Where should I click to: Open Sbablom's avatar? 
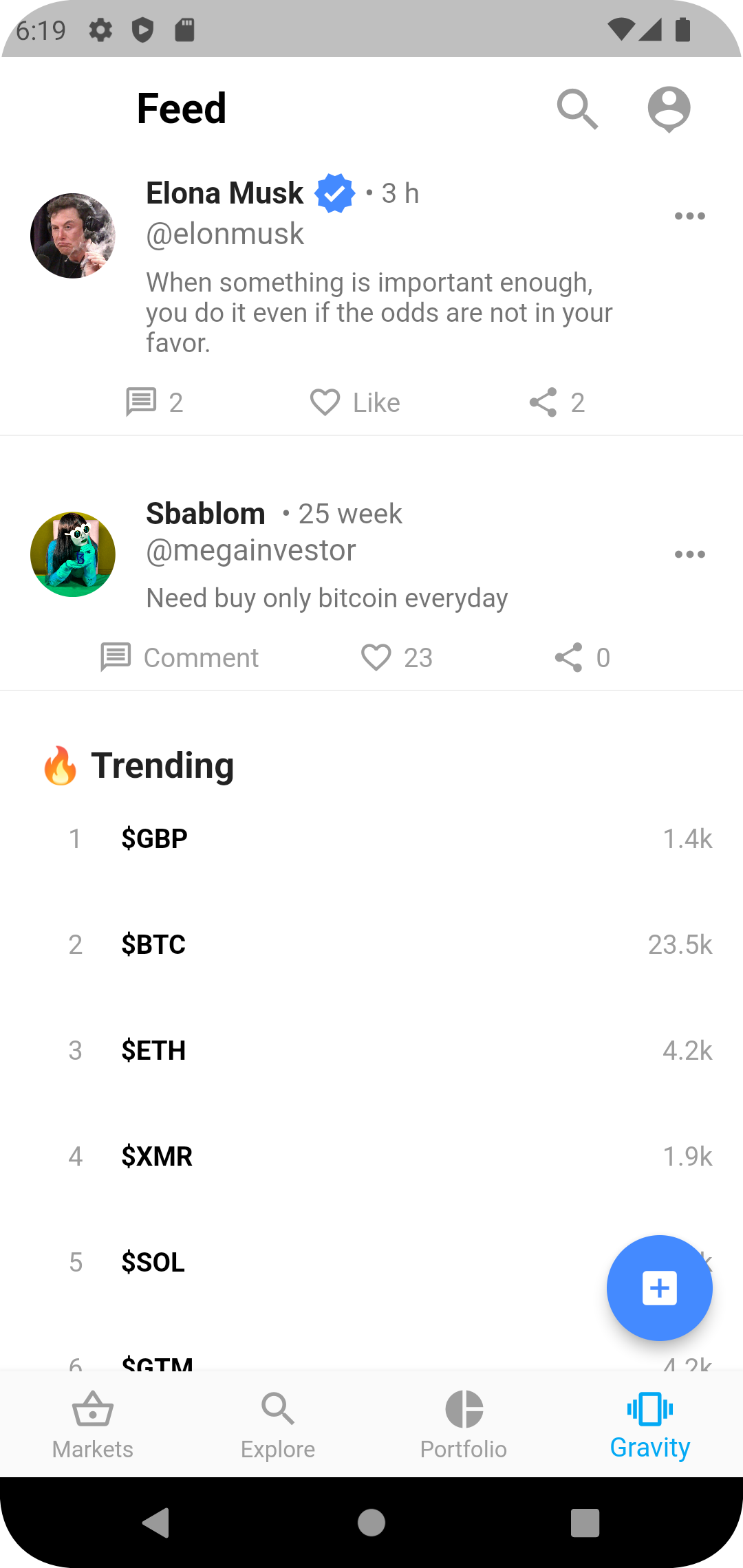click(x=73, y=554)
